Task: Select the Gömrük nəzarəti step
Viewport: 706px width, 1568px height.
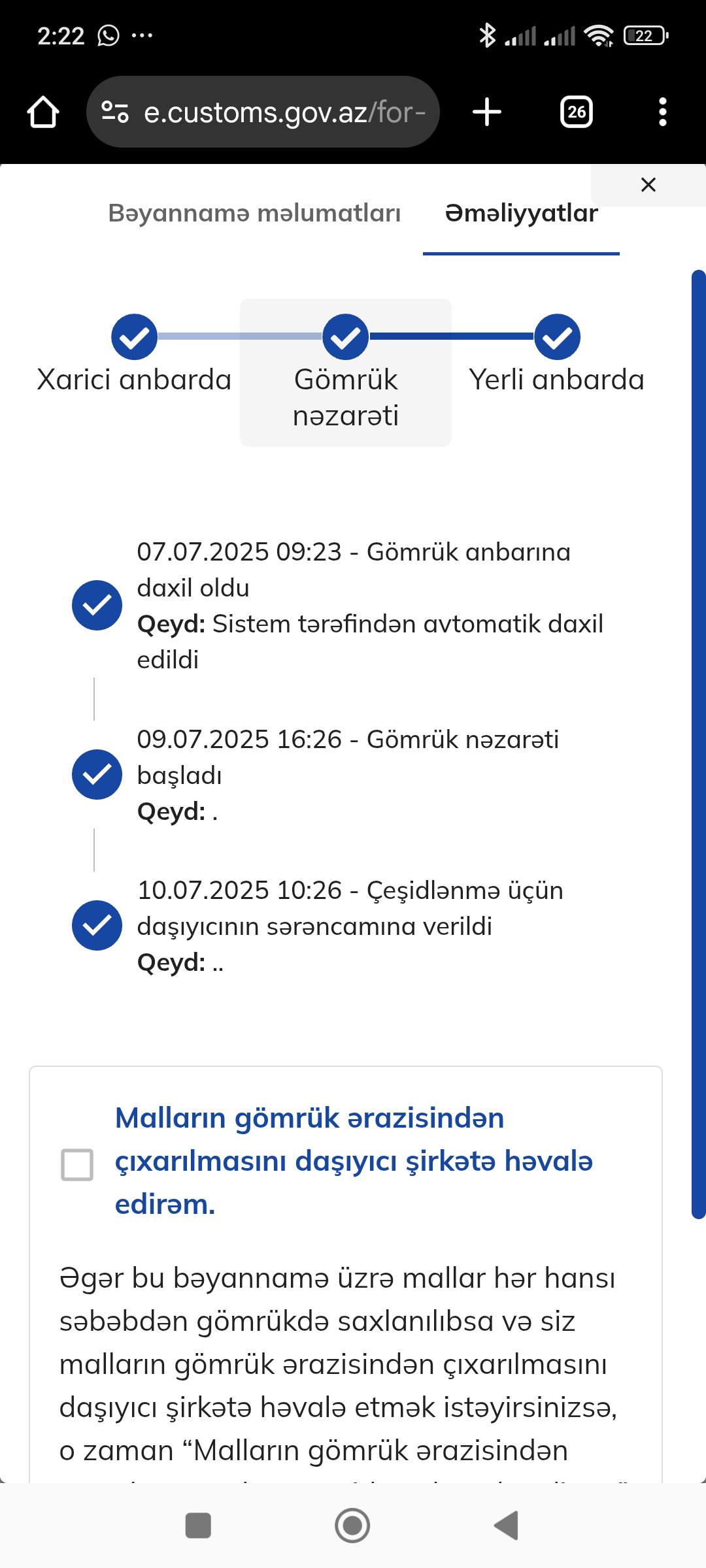Action: (x=346, y=372)
